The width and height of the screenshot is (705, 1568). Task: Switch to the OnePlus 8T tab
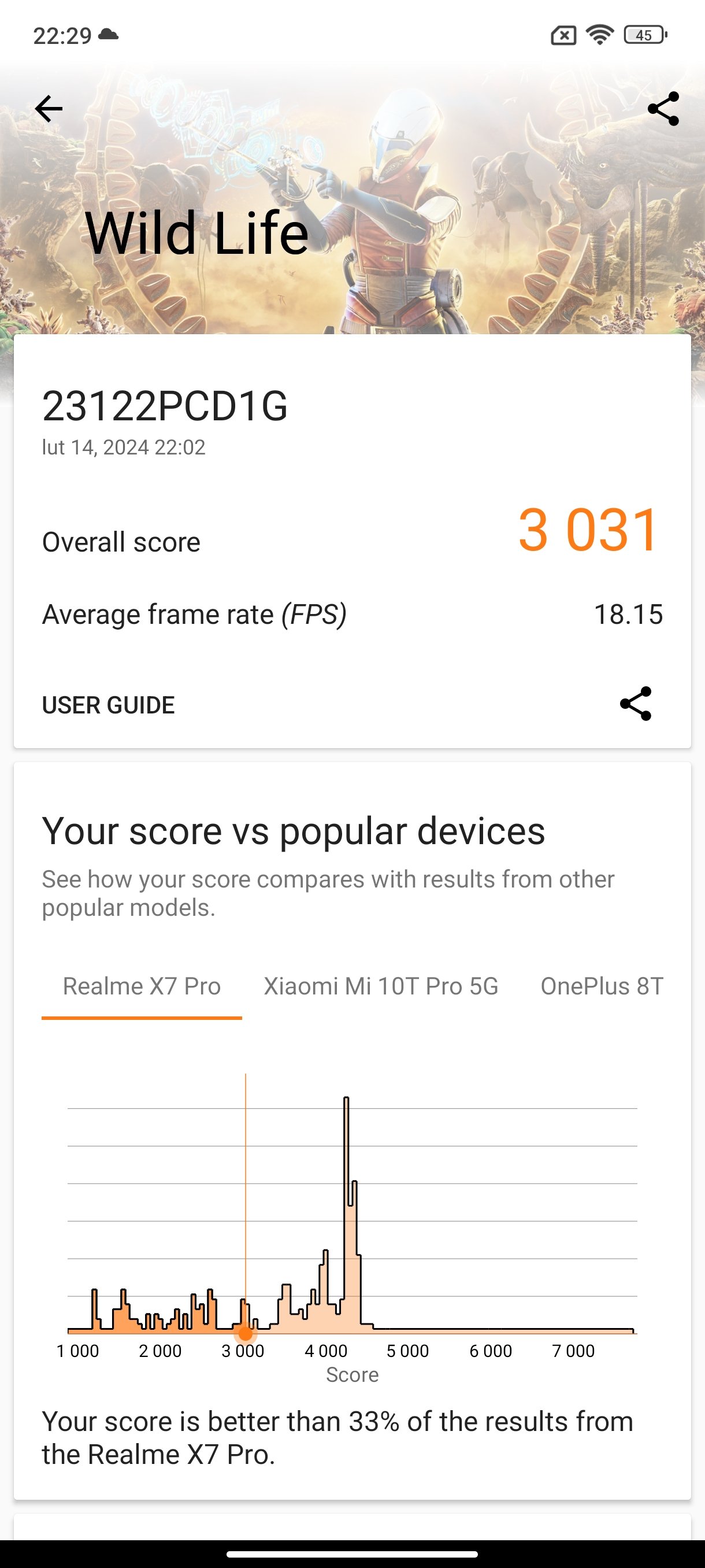coord(602,987)
